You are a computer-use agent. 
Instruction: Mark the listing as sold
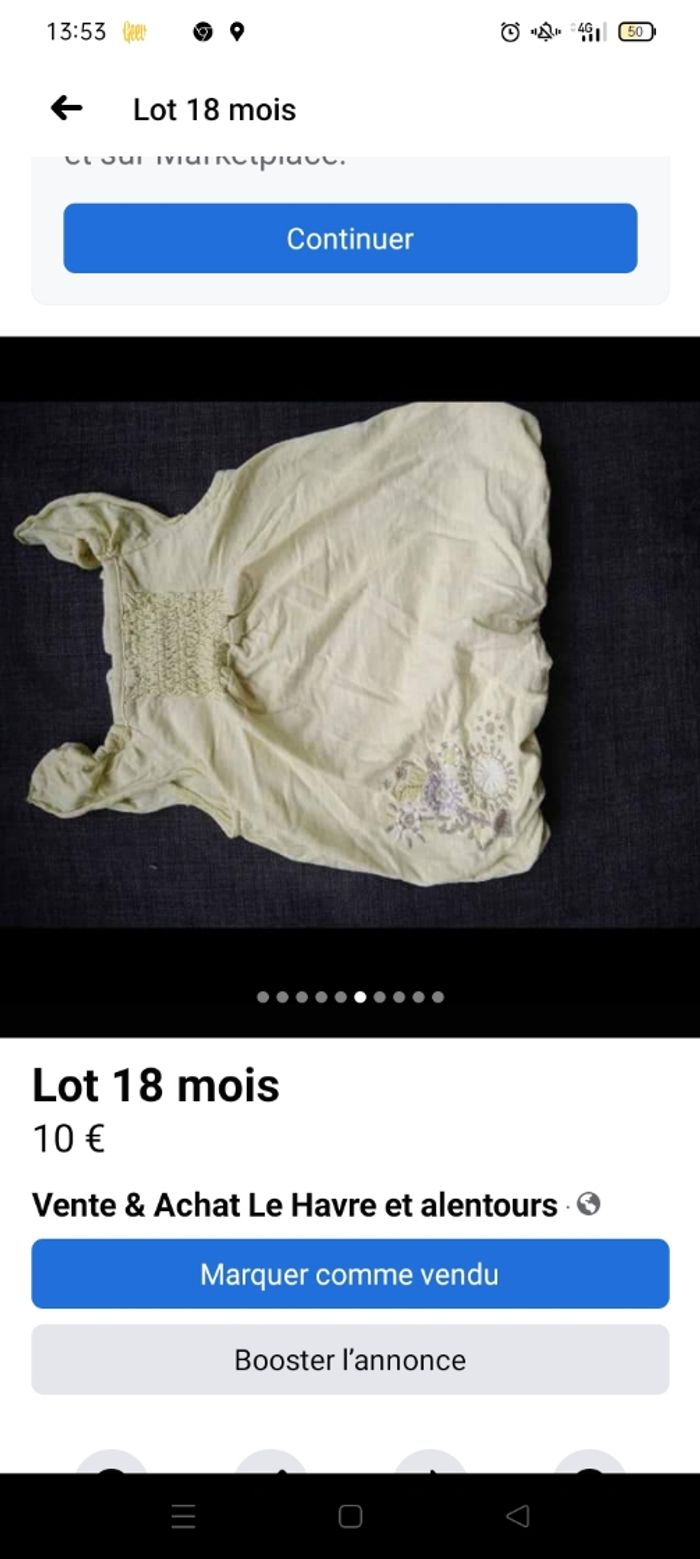350,1274
